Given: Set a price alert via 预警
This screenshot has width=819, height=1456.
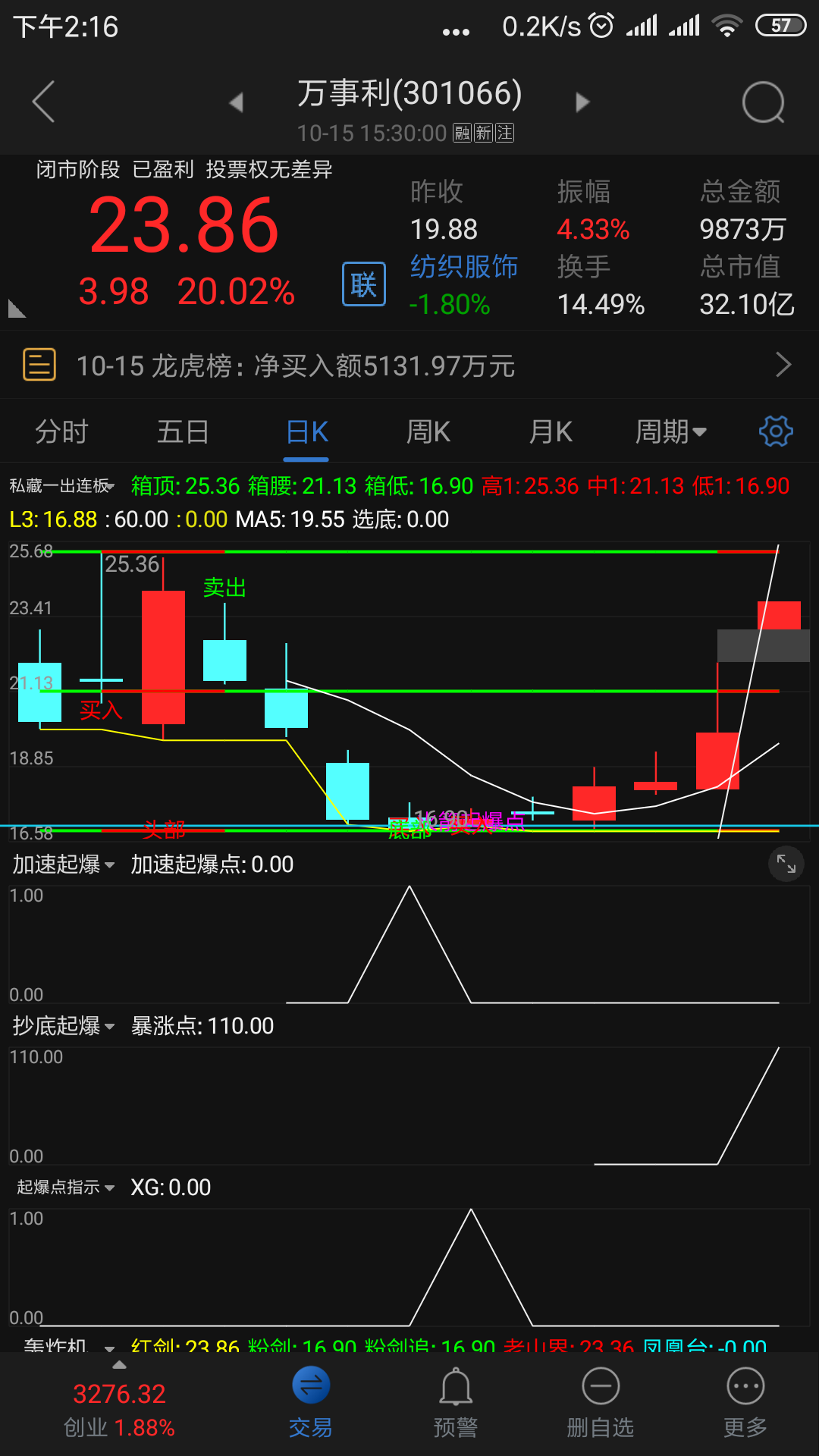Looking at the screenshot, I should [x=456, y=1402].
